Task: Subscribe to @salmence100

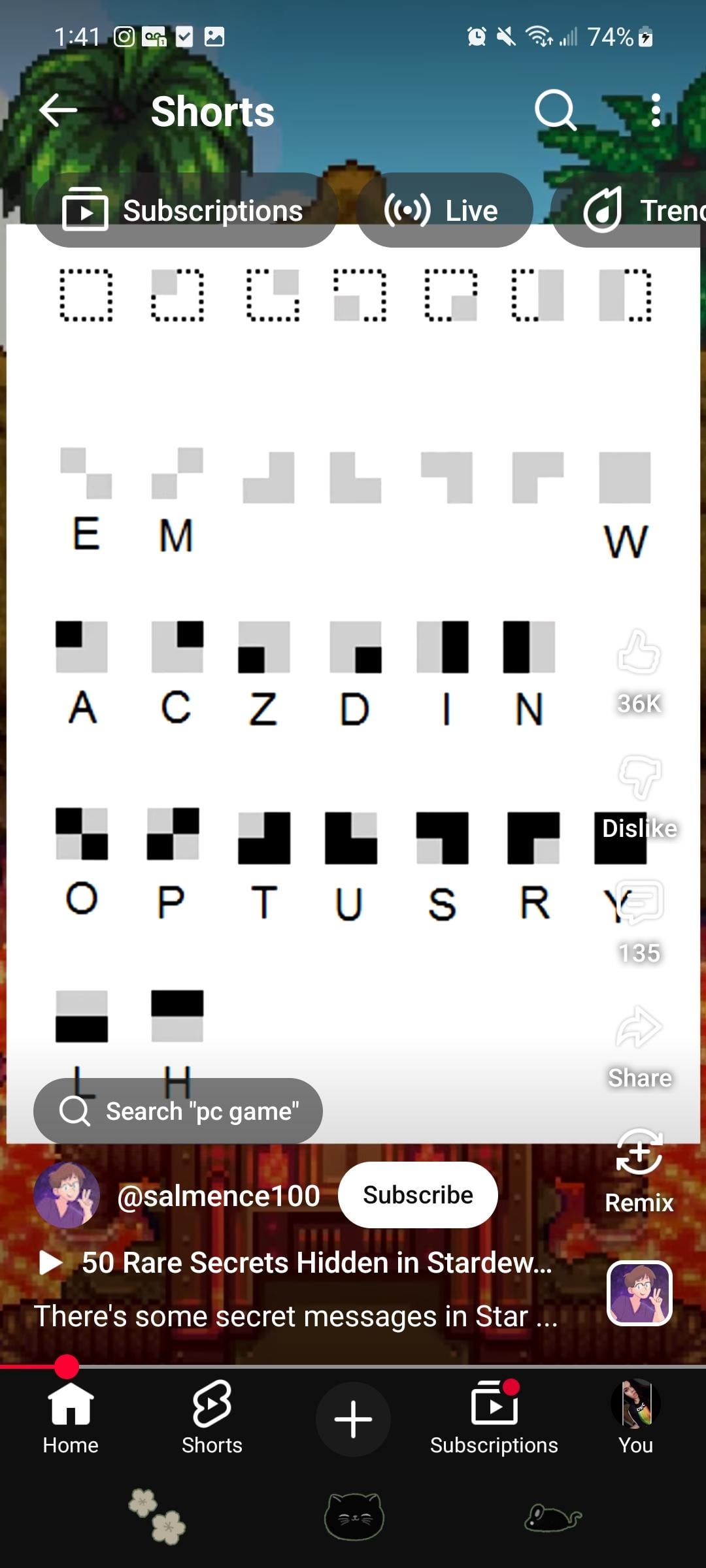Action: click(418, 1195)
